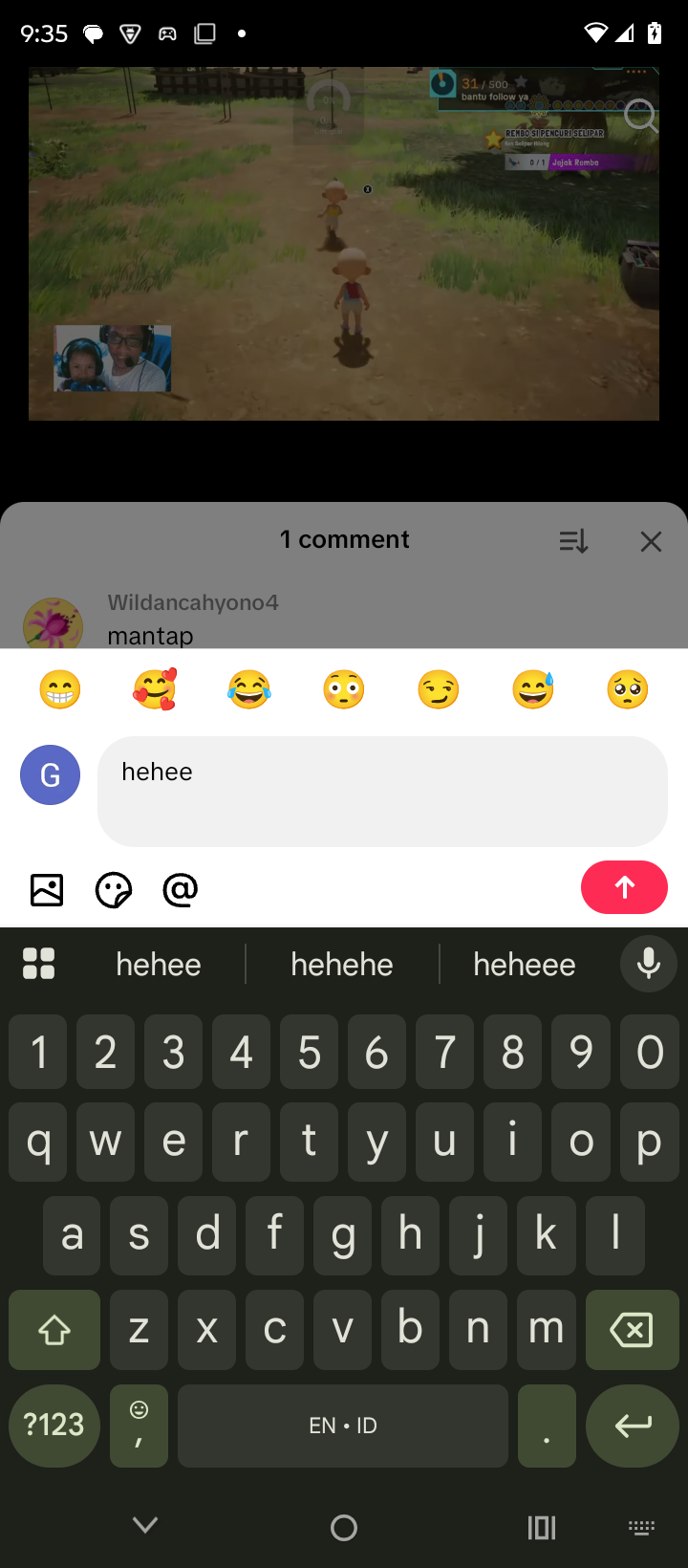Focus the comment field containing hehee
Image resolution: width=688 pixels, height=1568 pixels.
[382, 791]
